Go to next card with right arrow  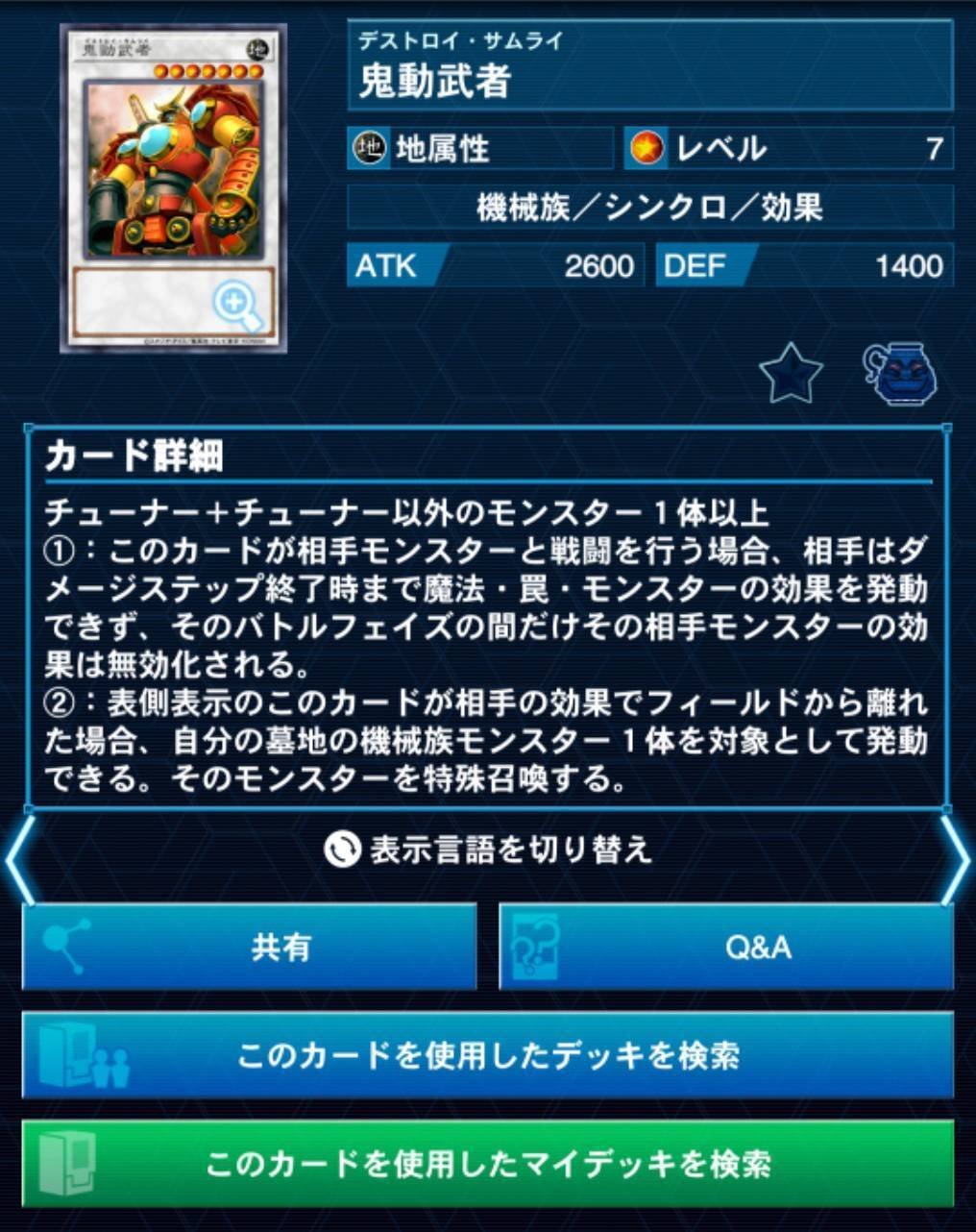(x=957, y=860)
